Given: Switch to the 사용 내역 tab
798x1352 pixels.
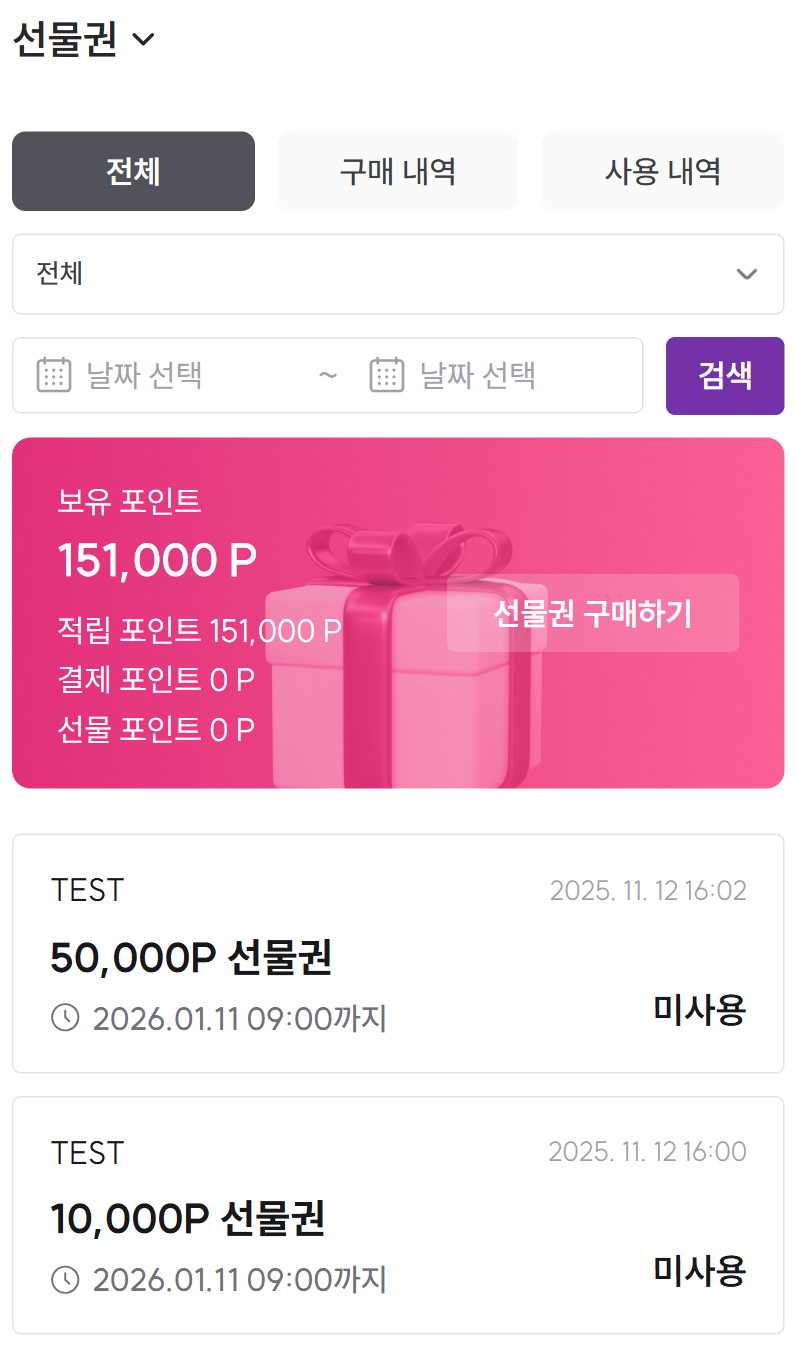Looking at the screenshot, I should click(x=662, y=171).
